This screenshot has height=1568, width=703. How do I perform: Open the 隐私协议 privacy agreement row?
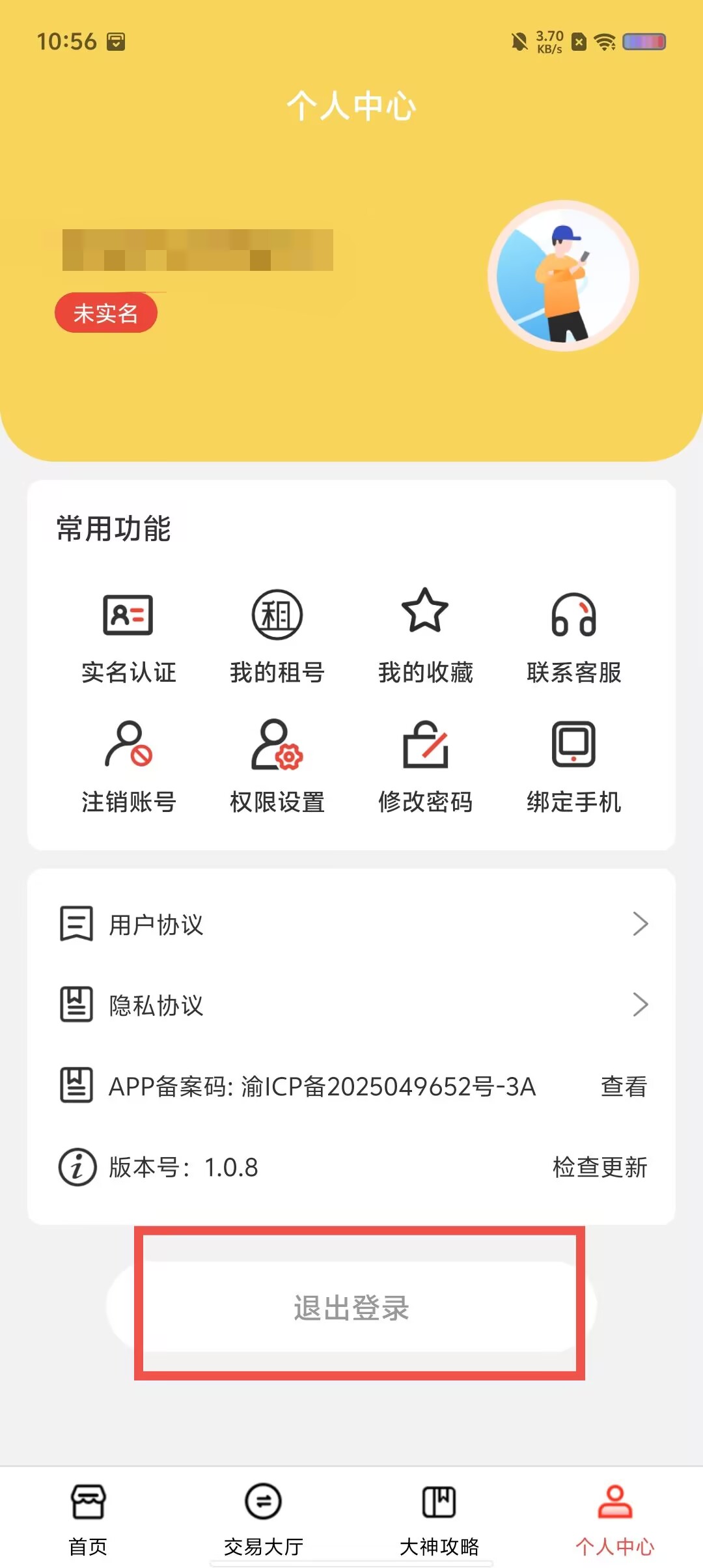351,1005
